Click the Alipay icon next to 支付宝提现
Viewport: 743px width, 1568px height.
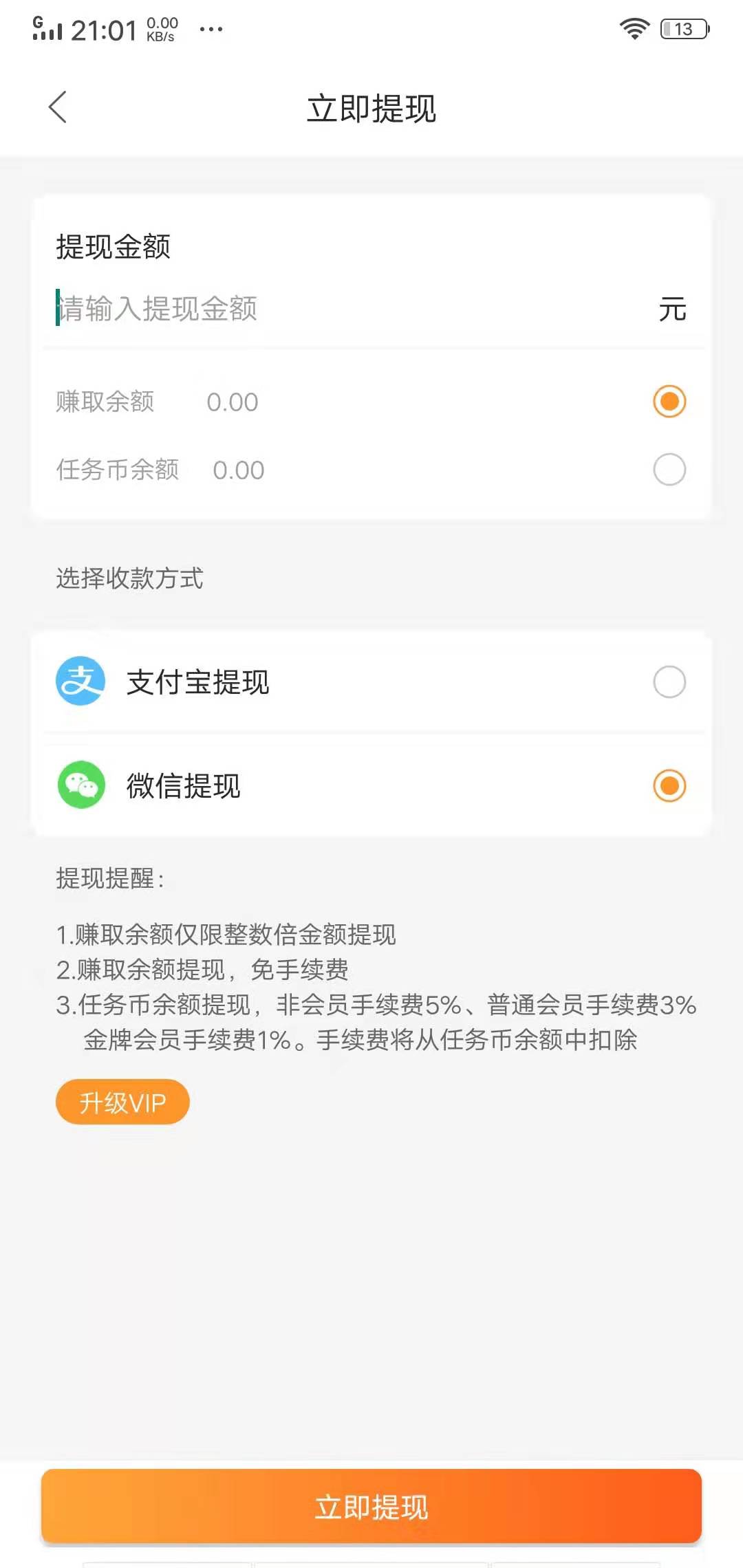[x=80, y=683]
